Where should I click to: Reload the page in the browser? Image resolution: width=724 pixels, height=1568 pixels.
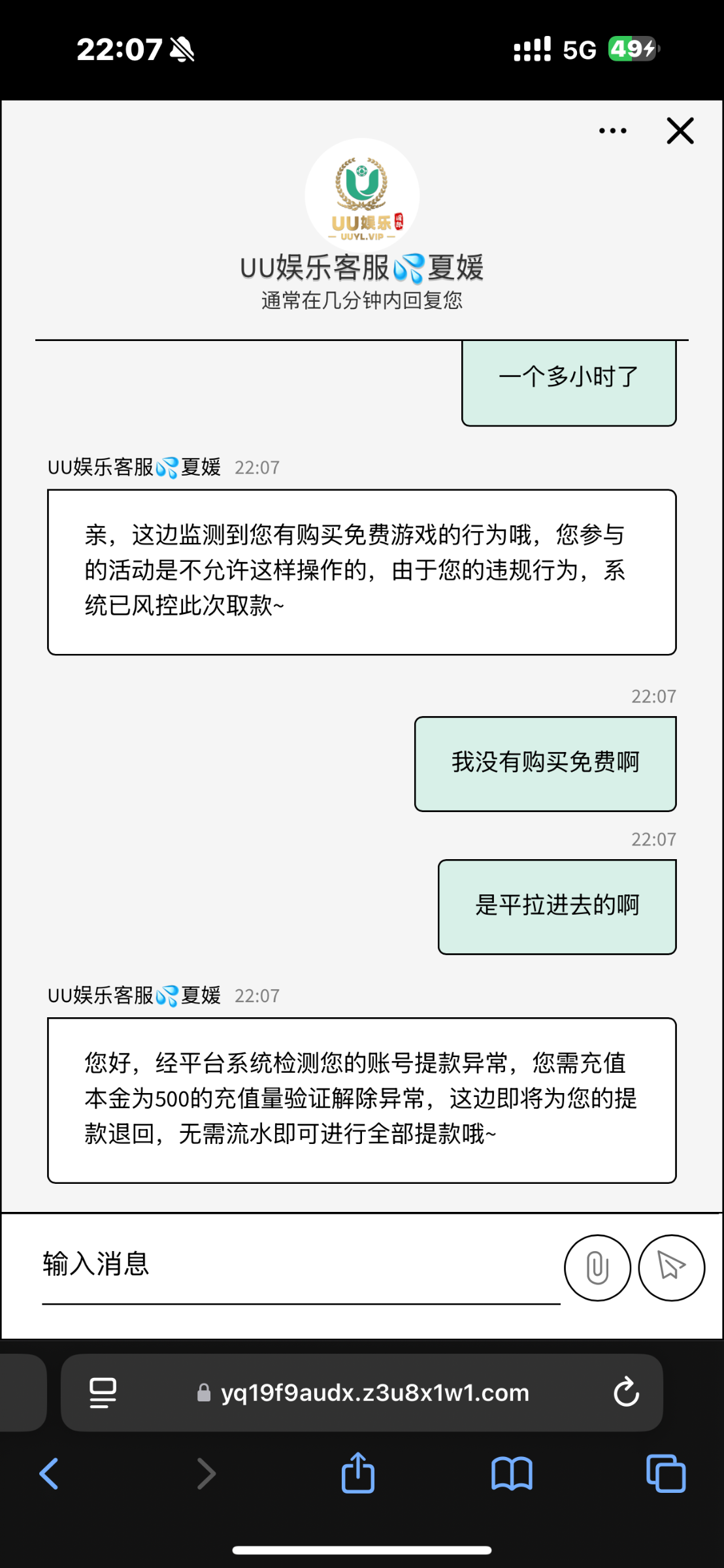click(x=626, y=1392)
